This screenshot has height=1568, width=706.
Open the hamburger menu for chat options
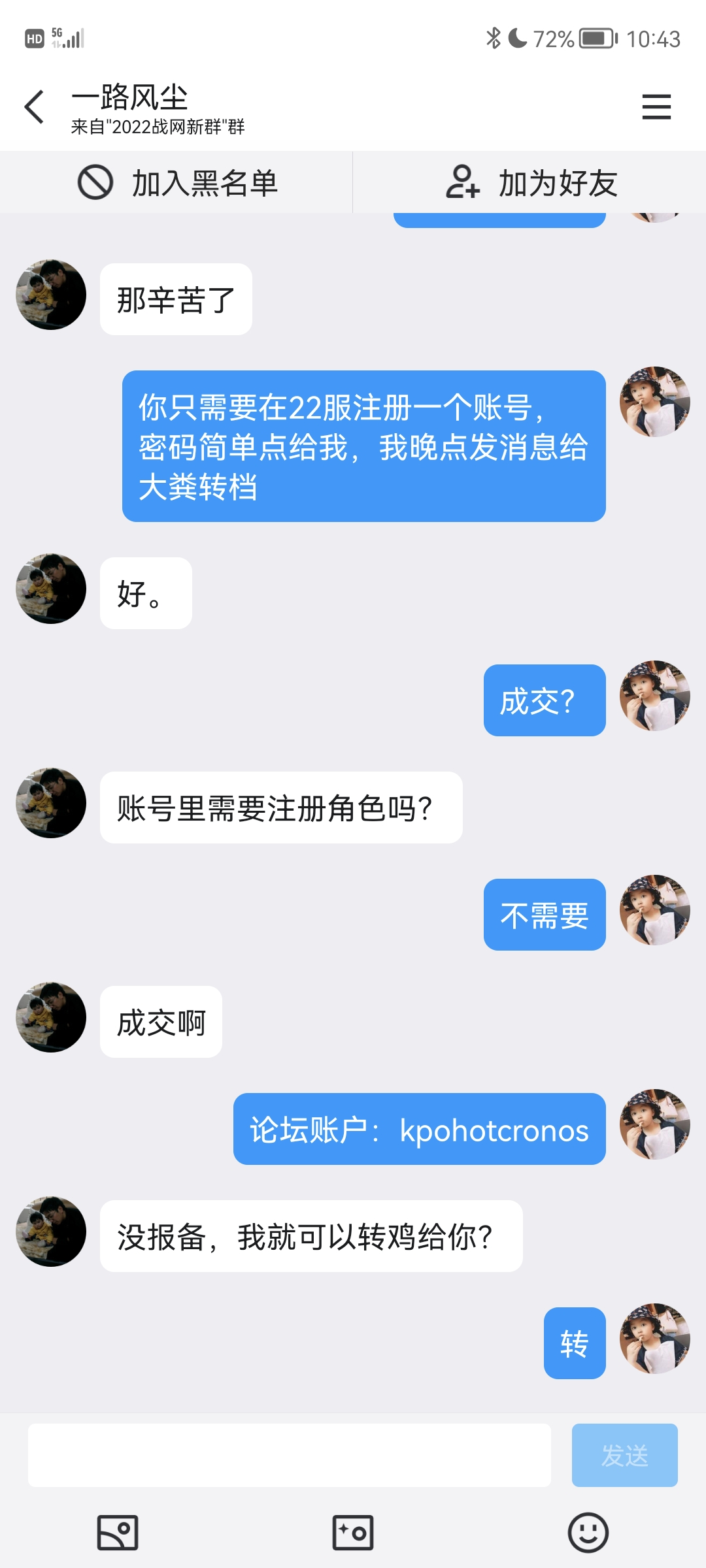point(656,107)
